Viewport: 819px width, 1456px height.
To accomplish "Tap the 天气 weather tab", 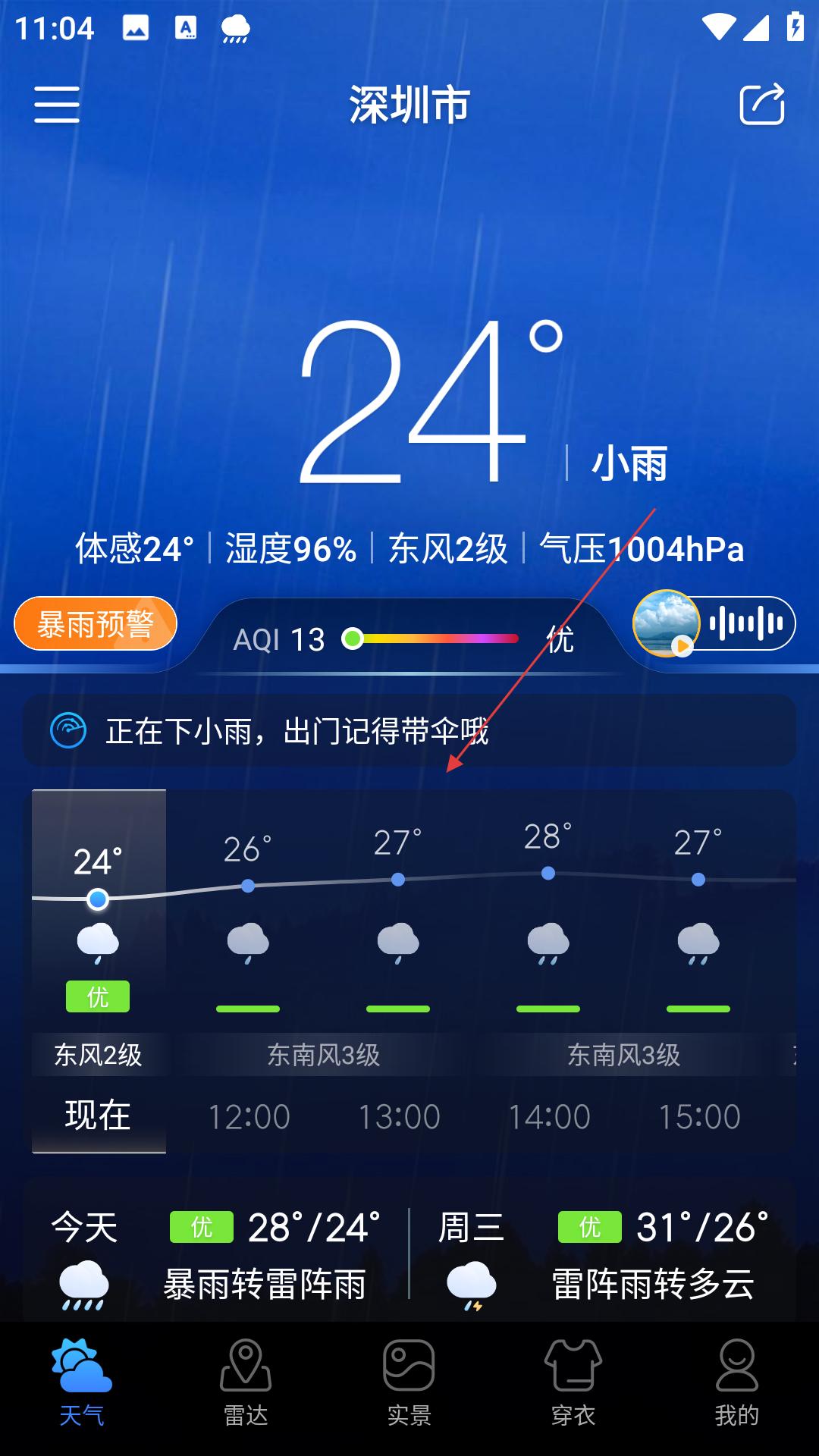I will point(82,1384).
